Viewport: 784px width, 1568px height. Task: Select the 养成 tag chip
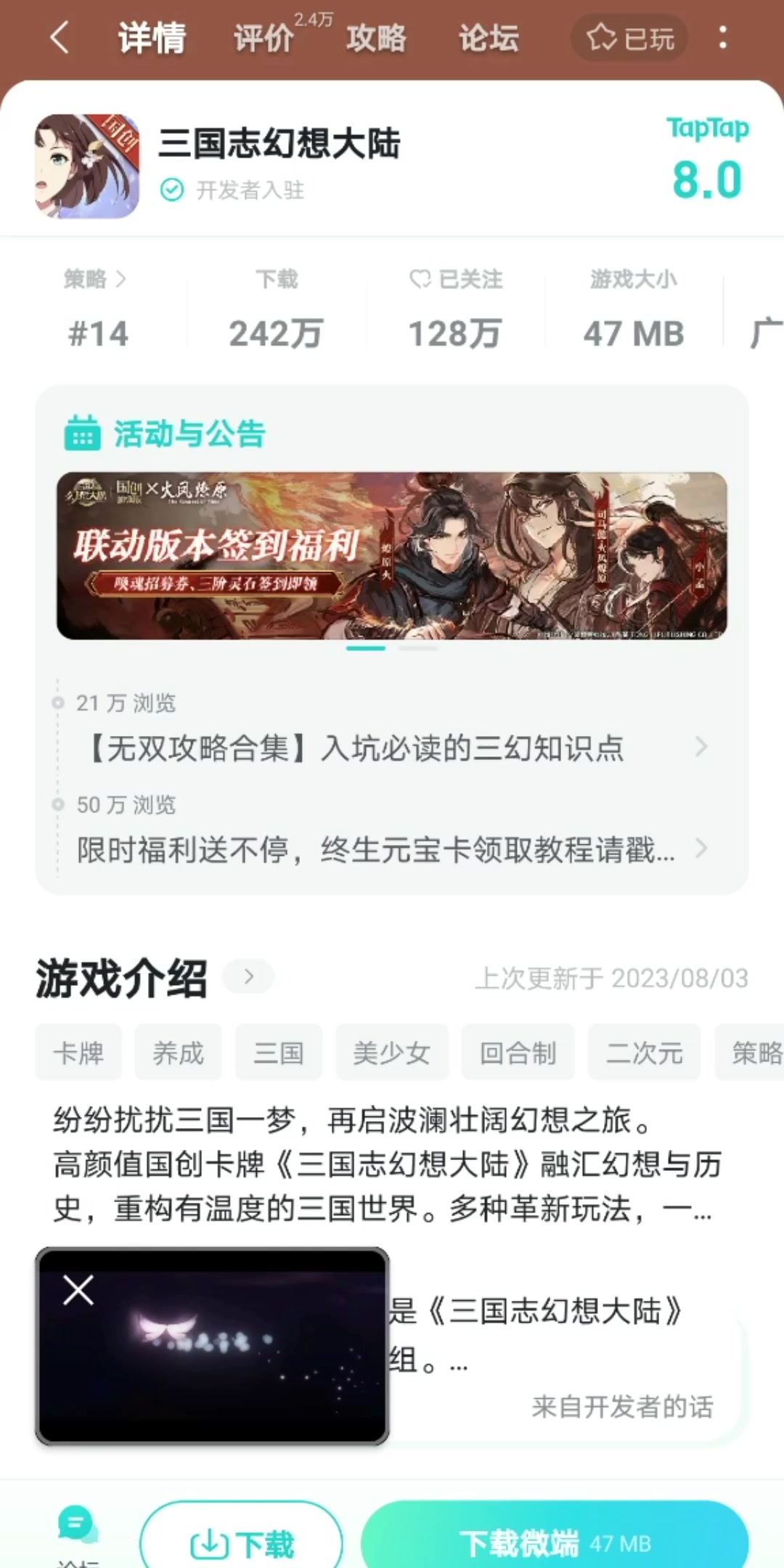(x=179, y=1053)
